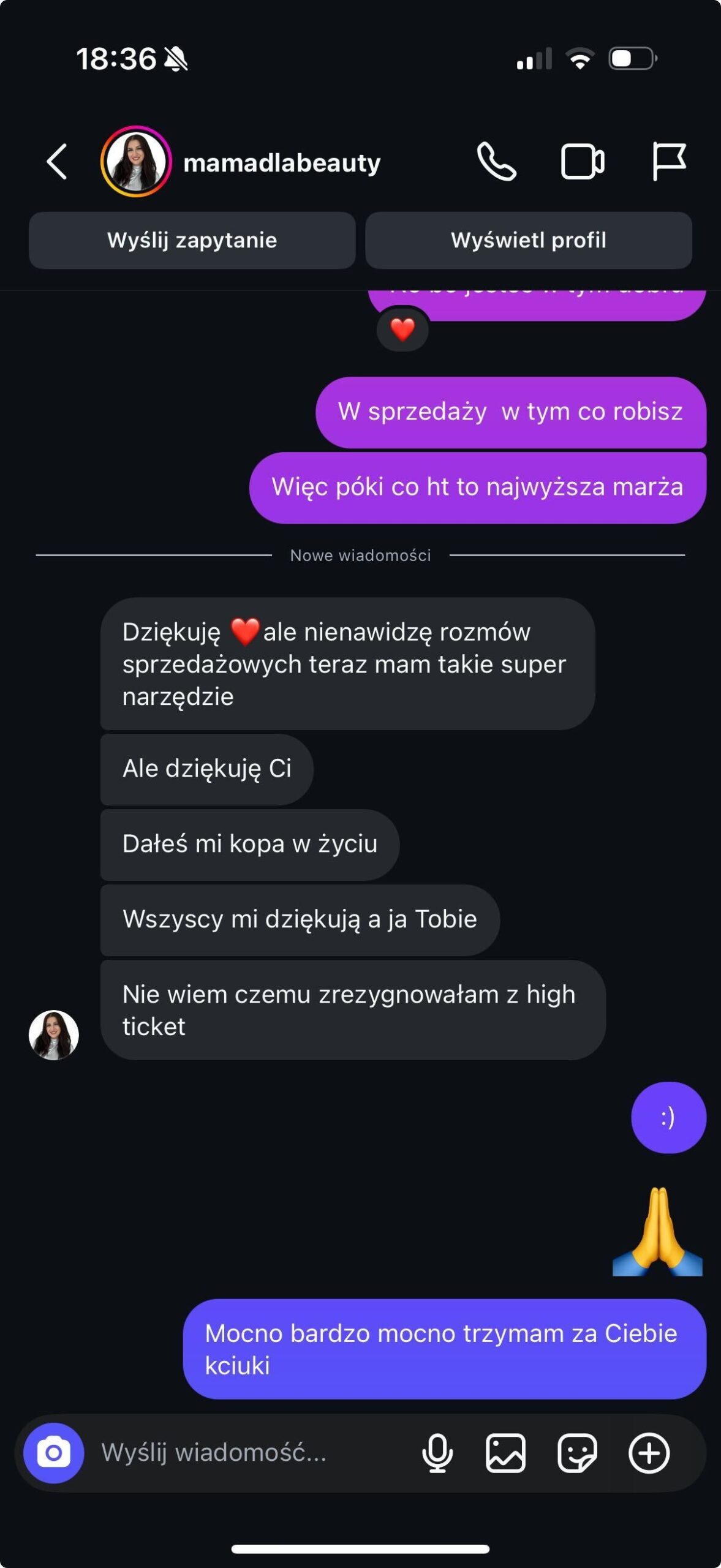Image resolution: width=721 pixels, height=1568 pixels.
Task: Start a video call with mamadlabeauty
Action: point(582,162)
